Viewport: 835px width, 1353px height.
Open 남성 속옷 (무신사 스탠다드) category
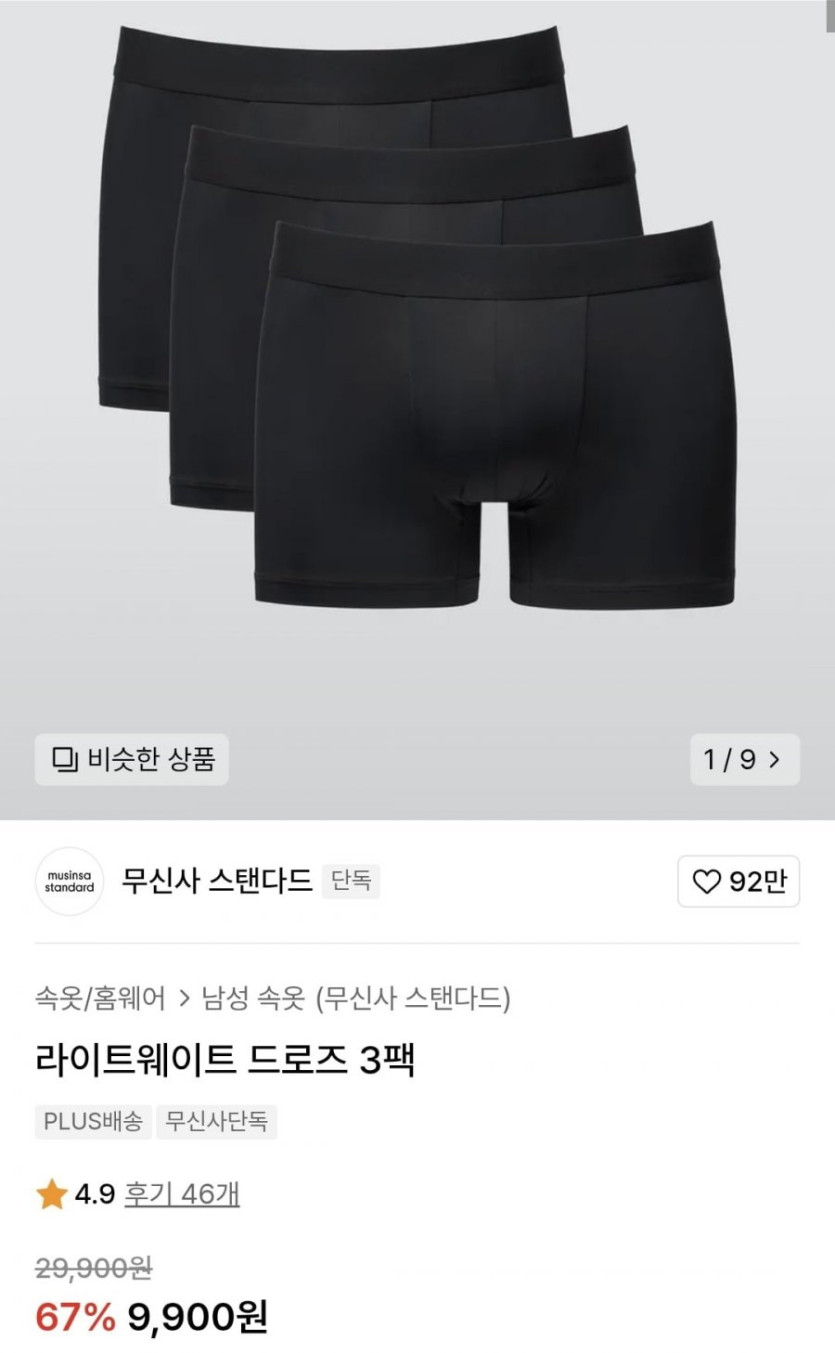(x=356, y=997)
